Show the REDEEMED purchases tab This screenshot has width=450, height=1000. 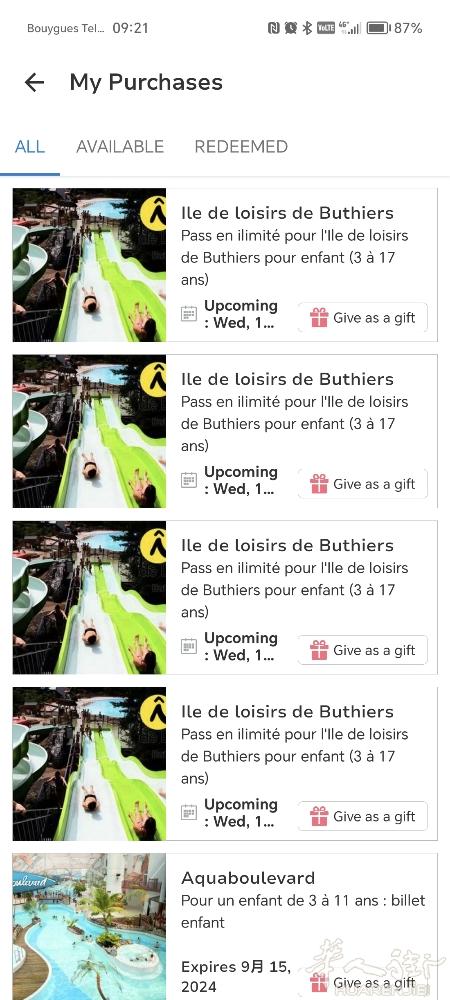241,147
